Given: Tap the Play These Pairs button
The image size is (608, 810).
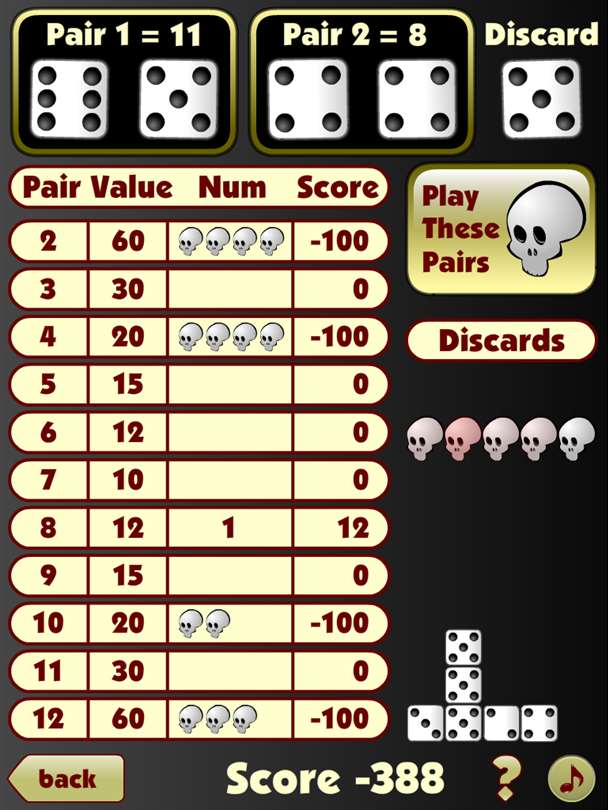Looking at the screenshot, I should 501,230.
